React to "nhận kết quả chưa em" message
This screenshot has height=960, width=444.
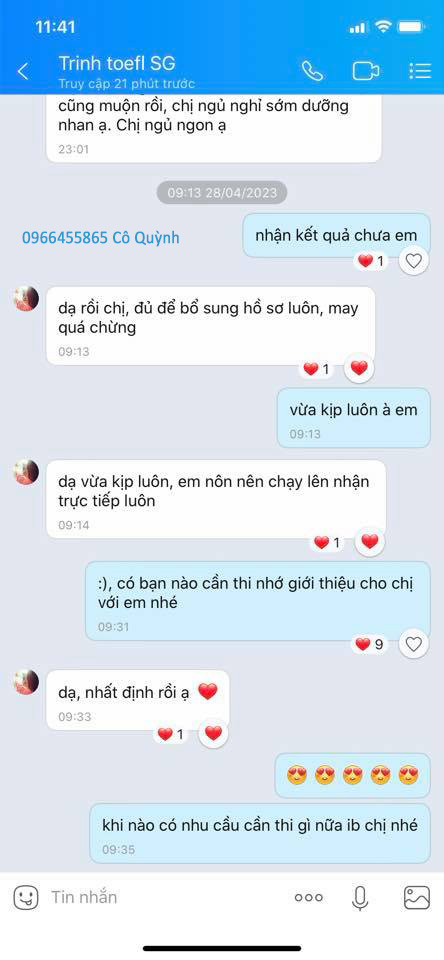pyautogui.click(x=414, y=261)
